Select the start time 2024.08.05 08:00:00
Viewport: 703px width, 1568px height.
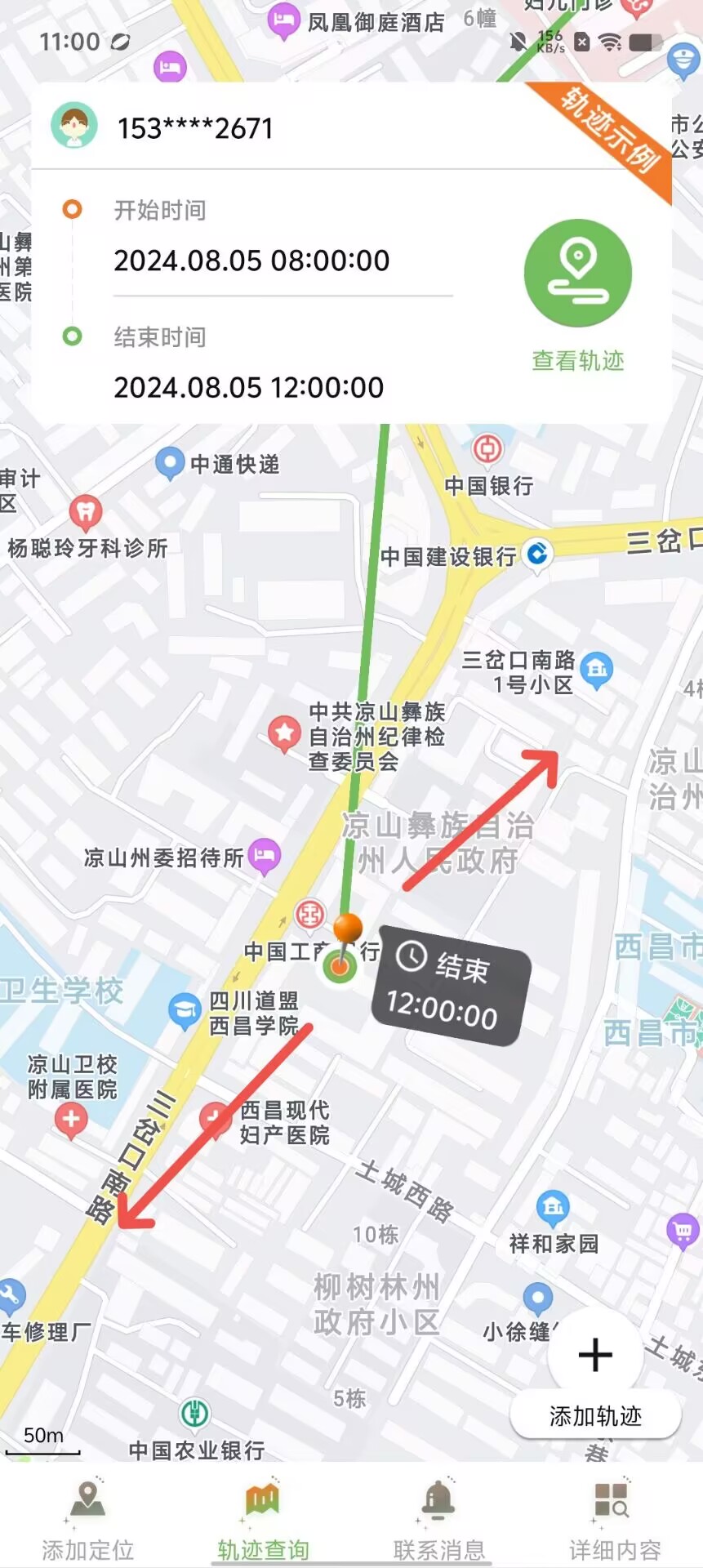[251, 261]
